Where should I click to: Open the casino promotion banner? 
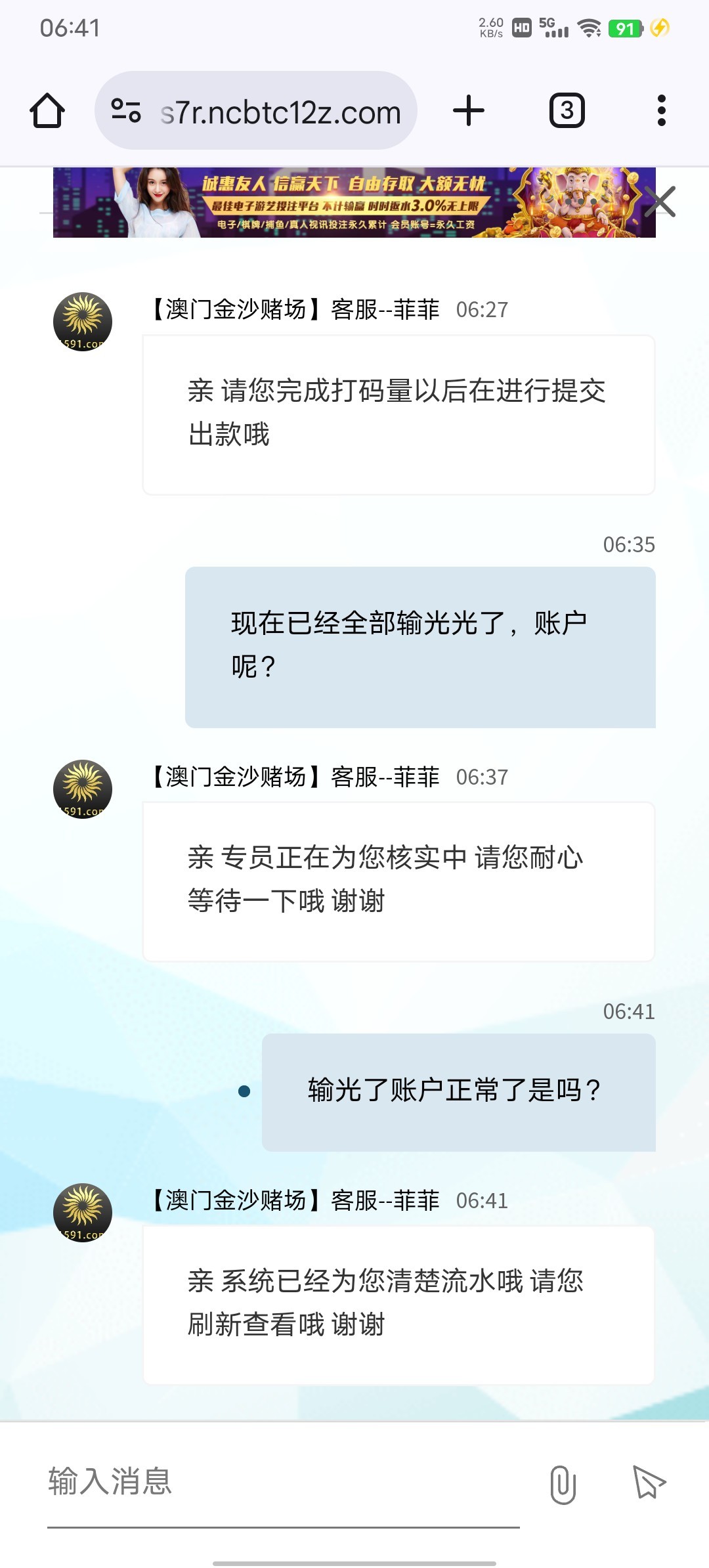(348, 202)
